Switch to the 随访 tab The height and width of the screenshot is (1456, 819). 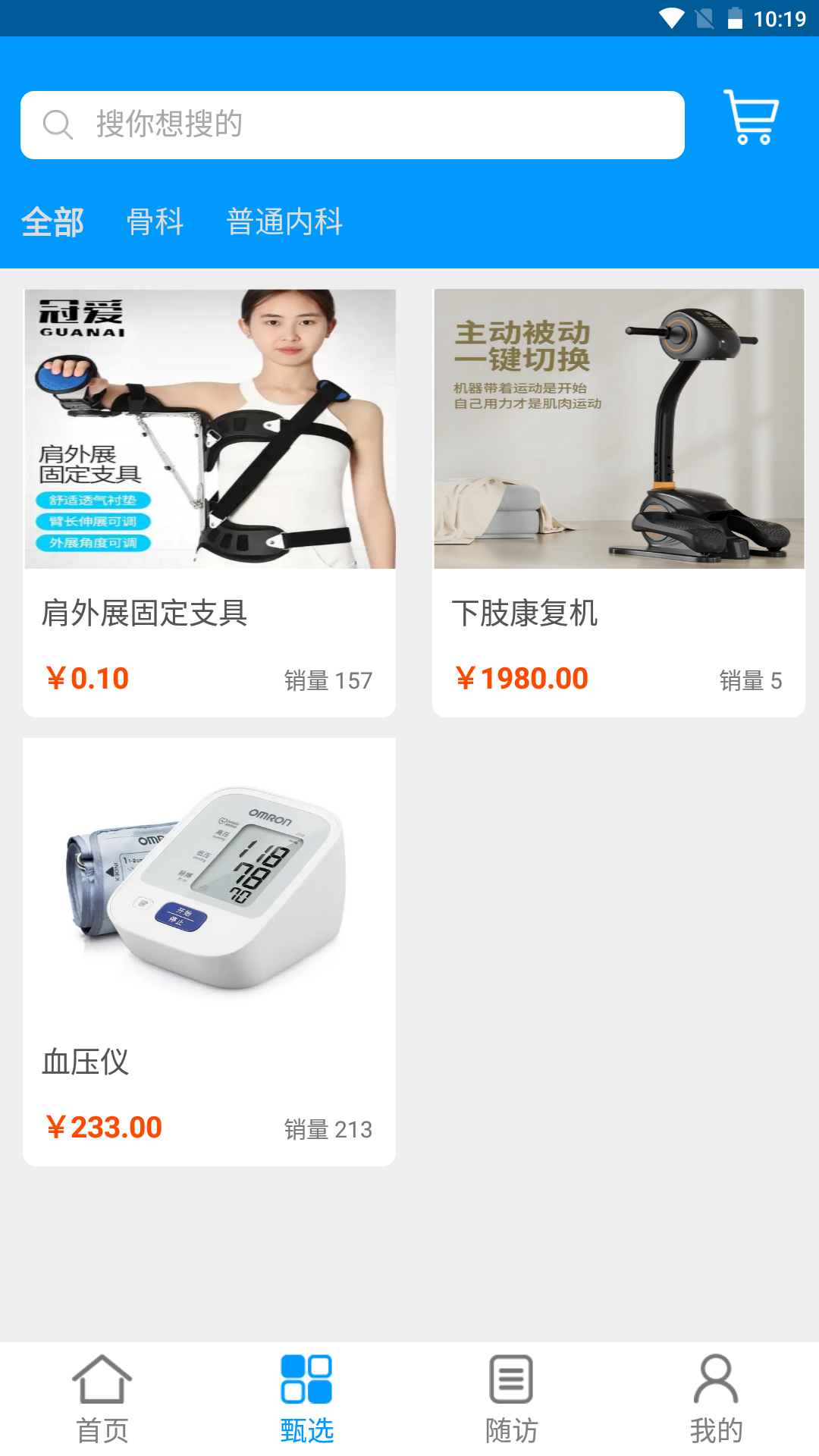tap(512, 1399)
